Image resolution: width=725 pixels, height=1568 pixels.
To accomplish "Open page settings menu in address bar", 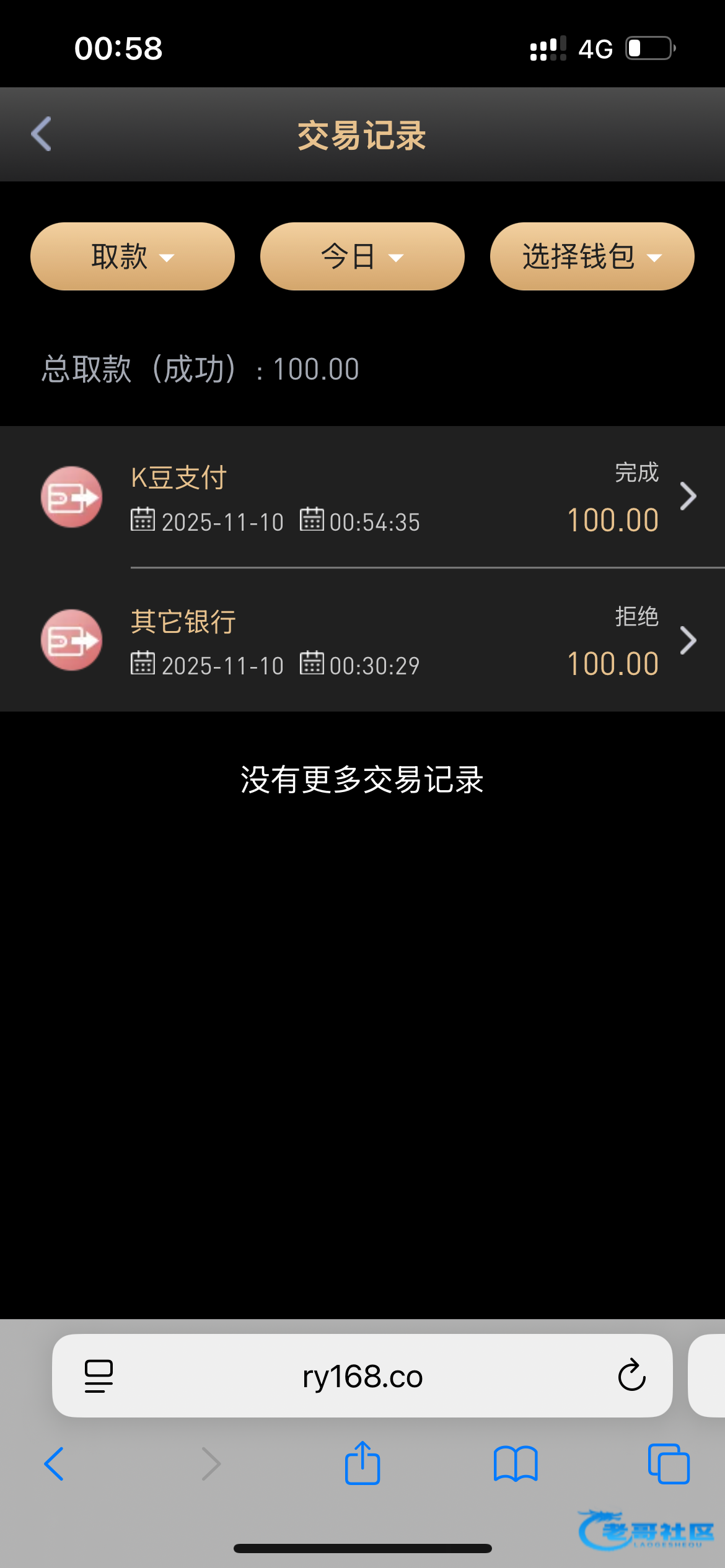I will point(99,1376).
